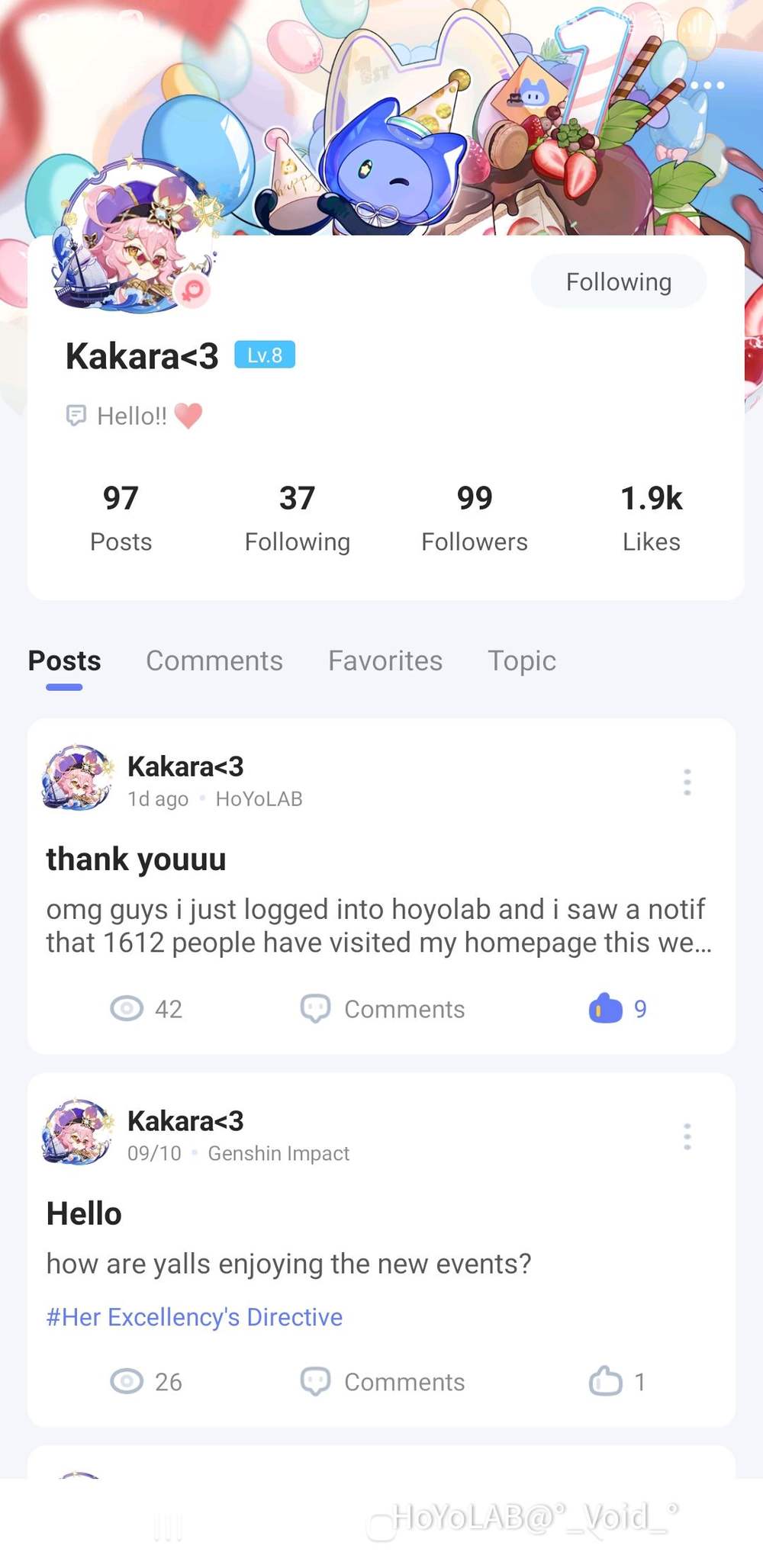Open the three-dot options in the banner corner
This screenshot has width=763, height=1568.
[x=707, y=85]
